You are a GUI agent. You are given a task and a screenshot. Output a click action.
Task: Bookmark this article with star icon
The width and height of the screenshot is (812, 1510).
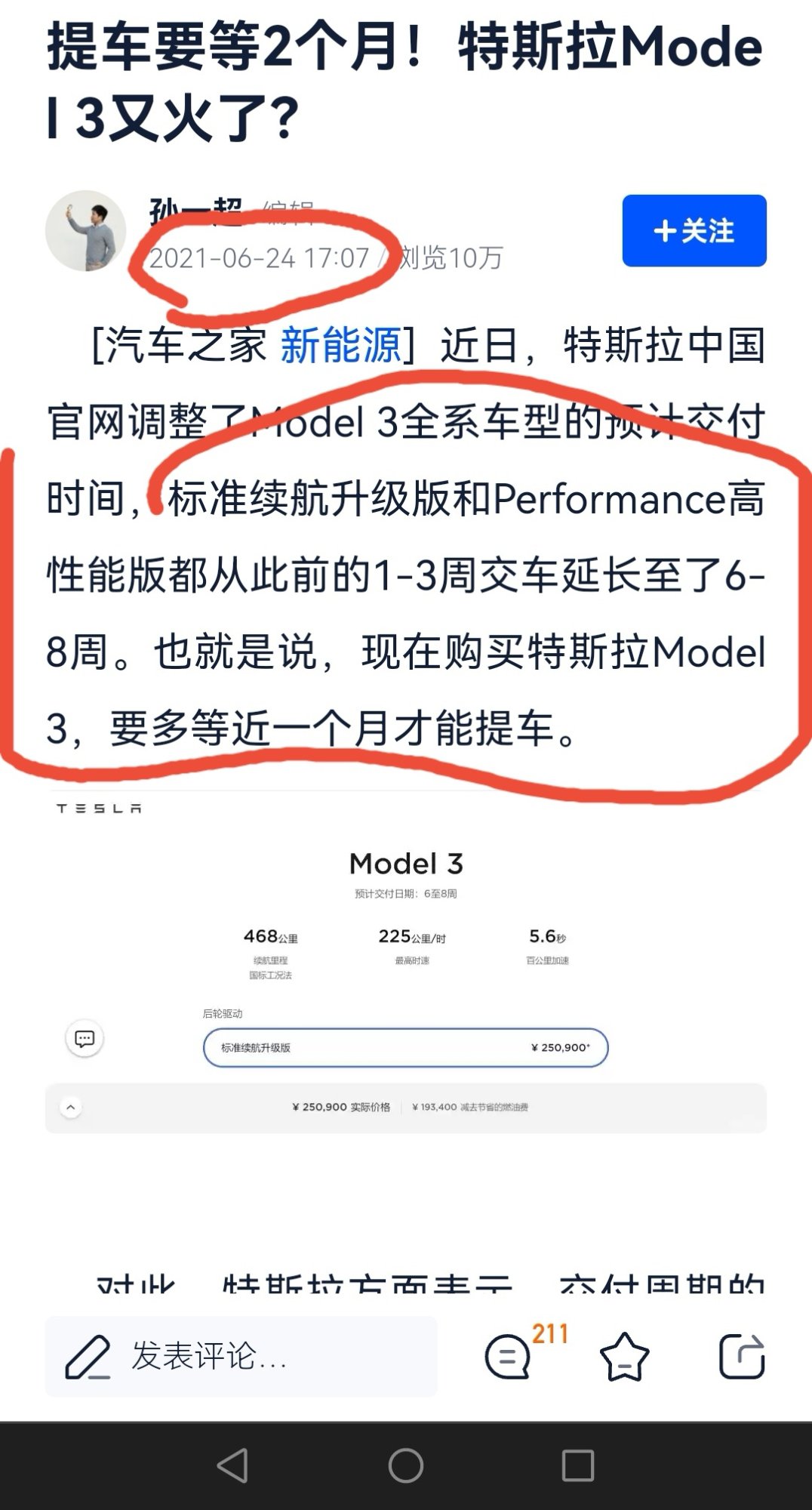pyautogui.click(x=624, y=1357)
